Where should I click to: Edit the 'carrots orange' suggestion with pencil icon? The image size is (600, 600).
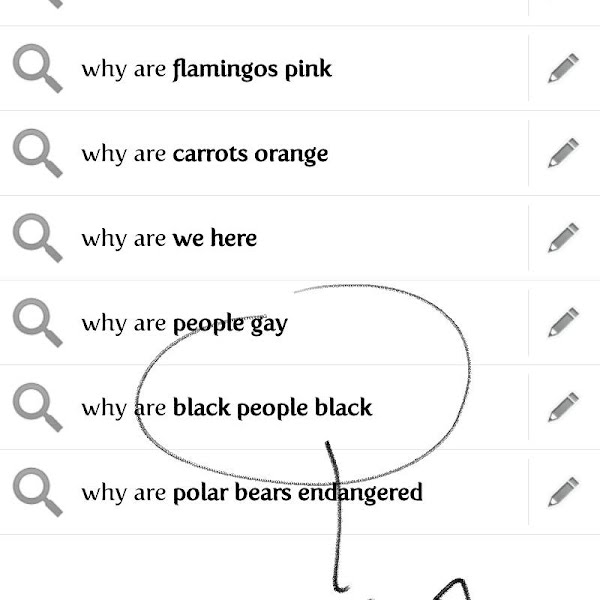(x=563, y=153)
